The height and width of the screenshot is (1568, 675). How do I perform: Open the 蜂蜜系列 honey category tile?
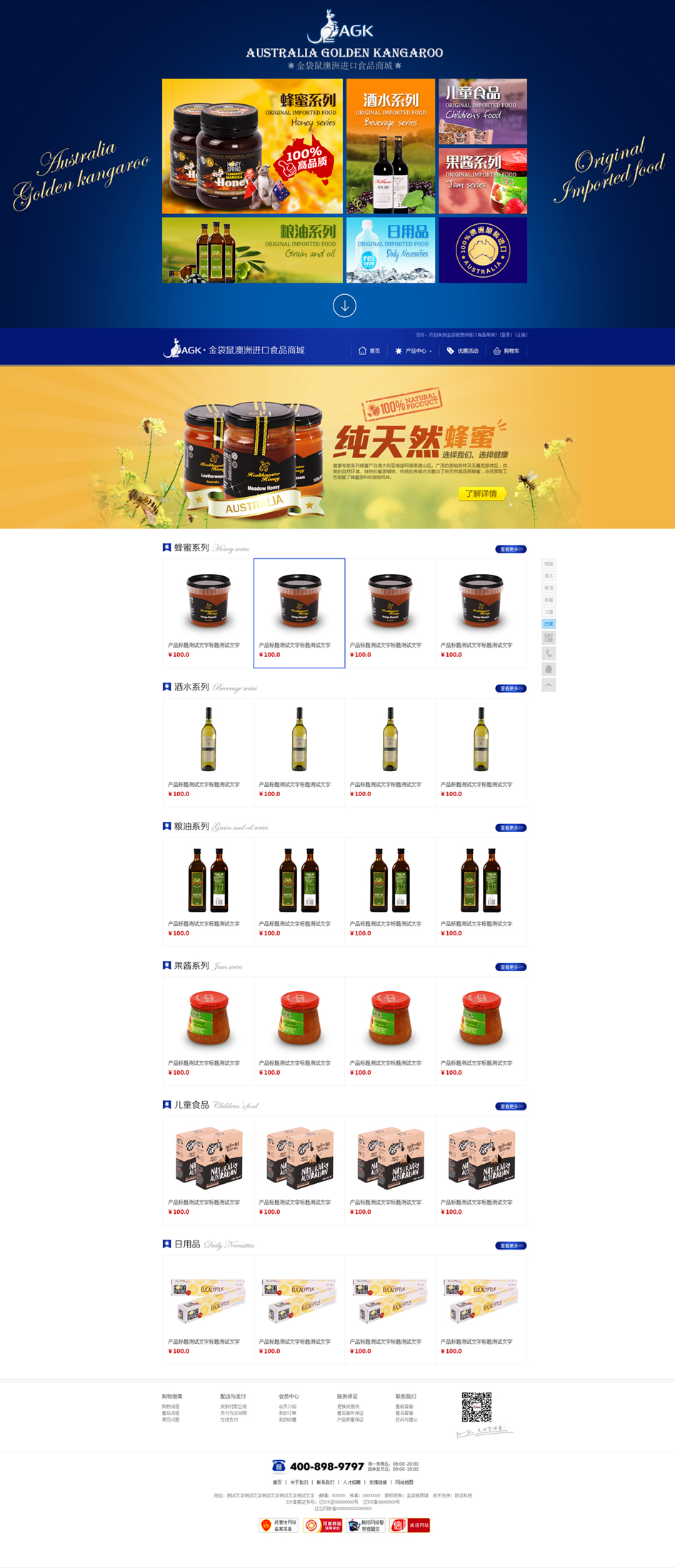[252, 146]
